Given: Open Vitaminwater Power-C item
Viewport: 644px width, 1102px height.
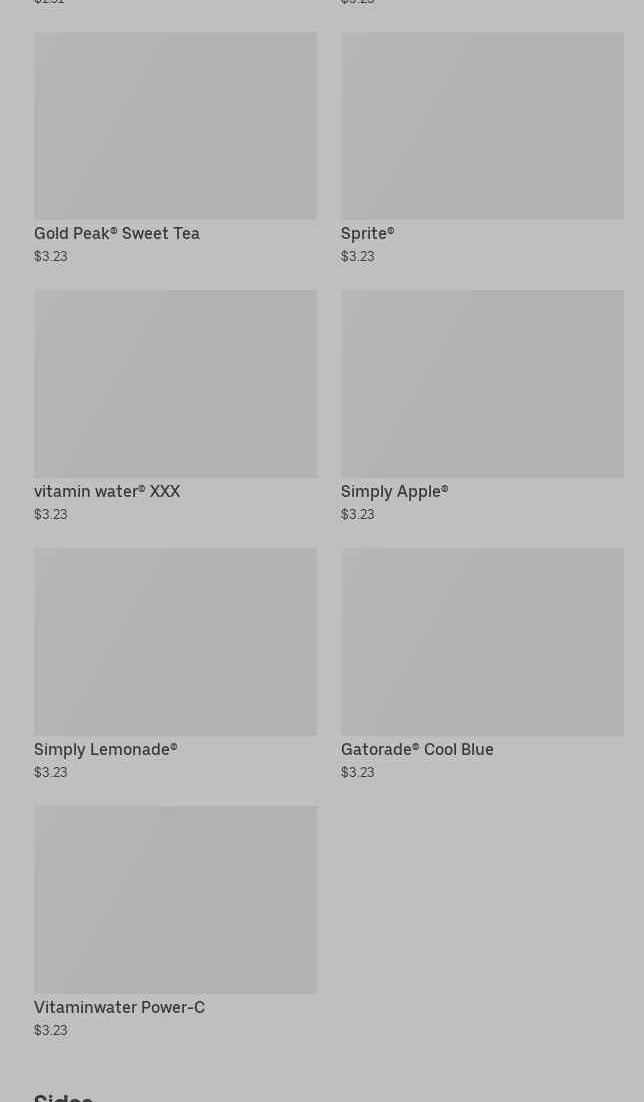Looking at the screenshot, I should 175,922.
